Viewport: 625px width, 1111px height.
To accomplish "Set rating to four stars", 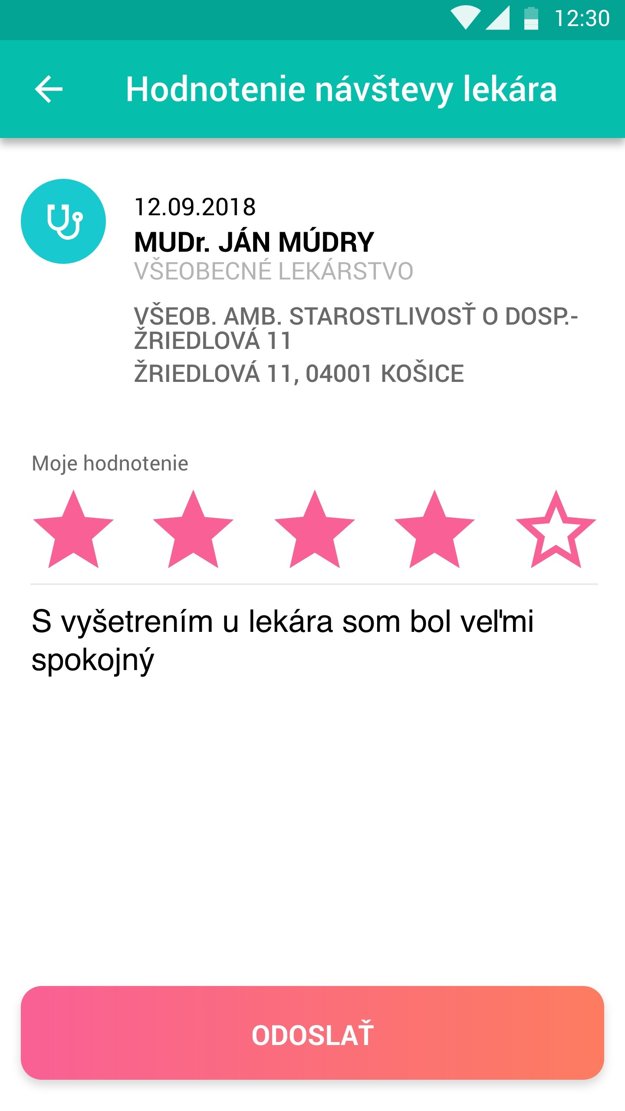I will tap(435, 531).
